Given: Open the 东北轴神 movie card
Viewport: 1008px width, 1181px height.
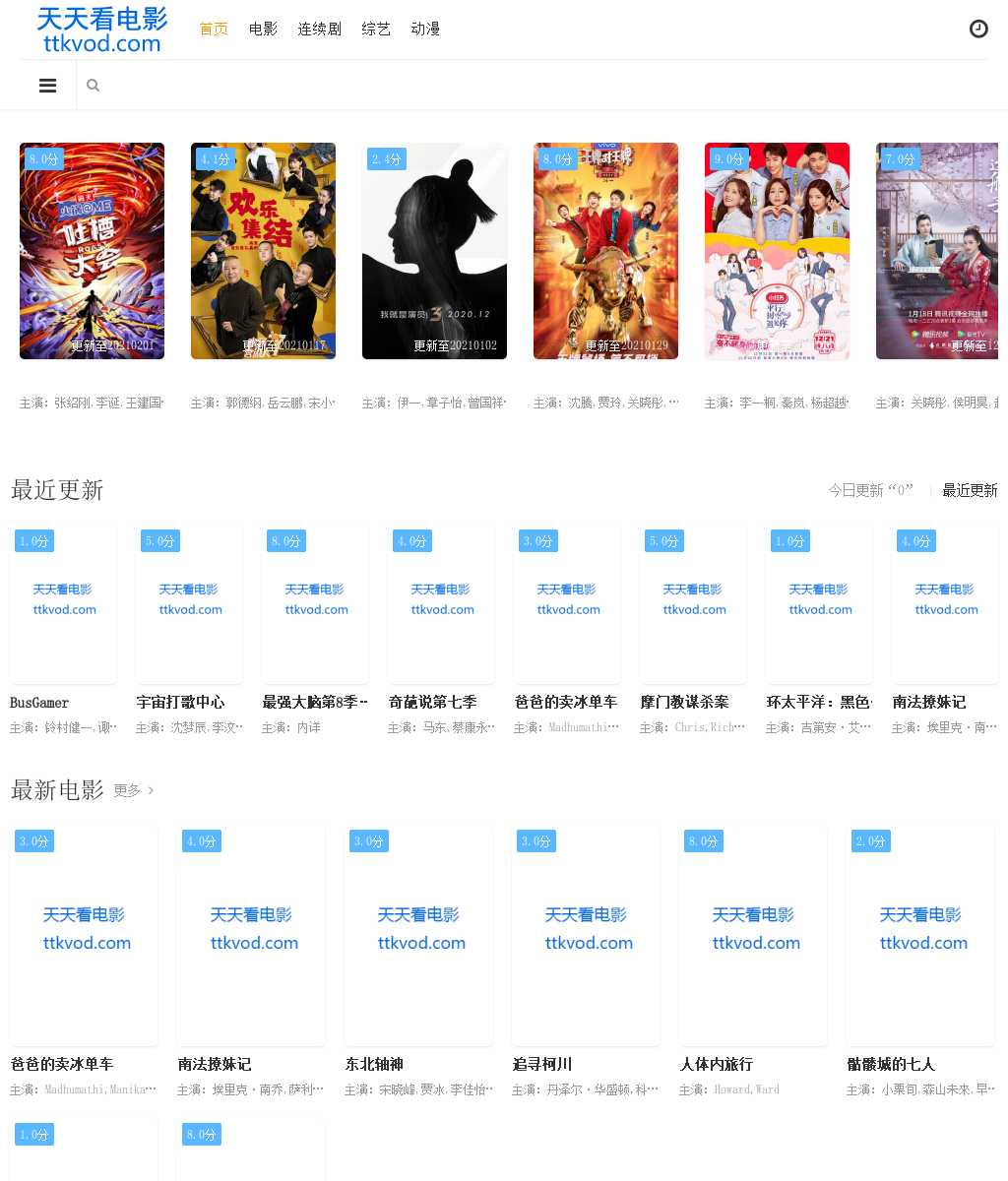Looking at the screenshot, I should (x=418, y=935).
